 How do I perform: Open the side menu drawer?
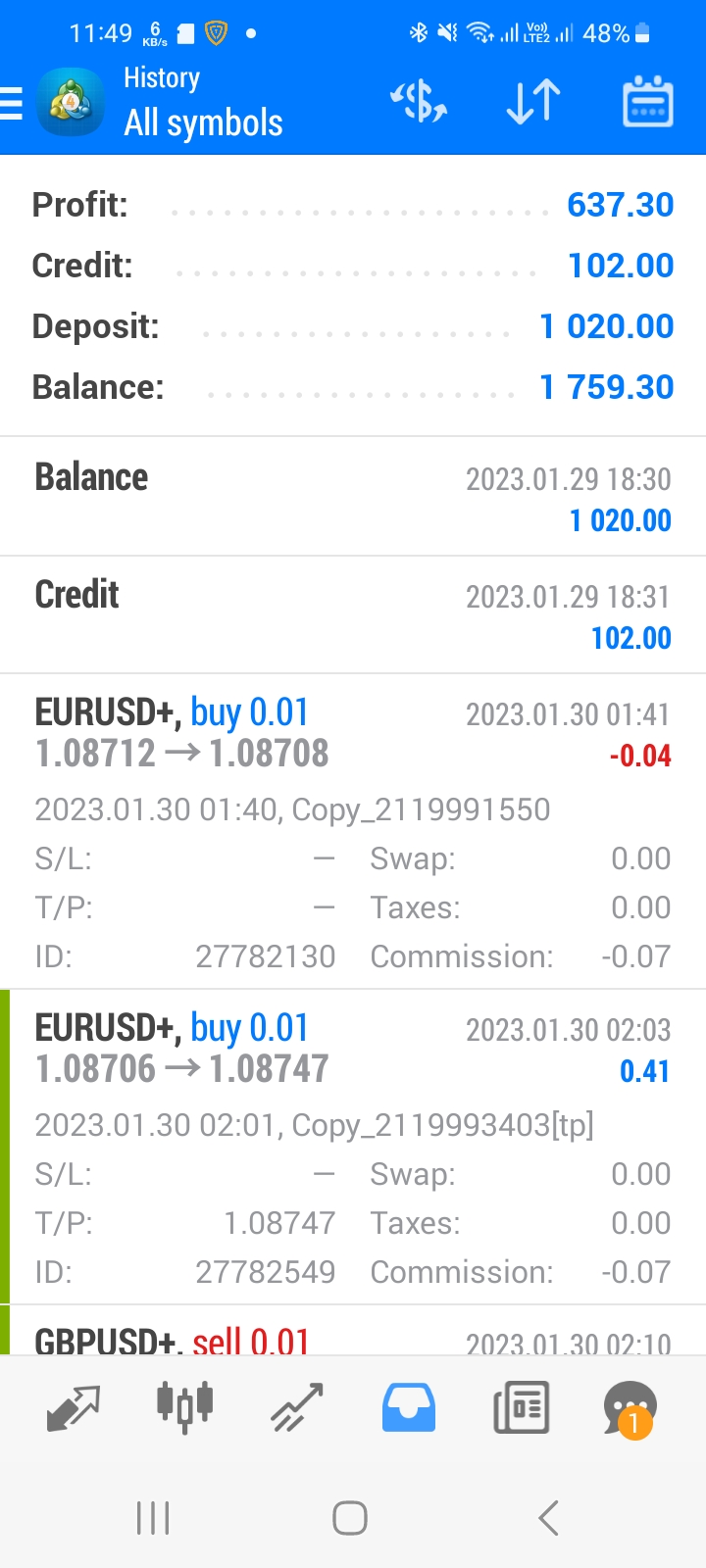coord(12,103)
